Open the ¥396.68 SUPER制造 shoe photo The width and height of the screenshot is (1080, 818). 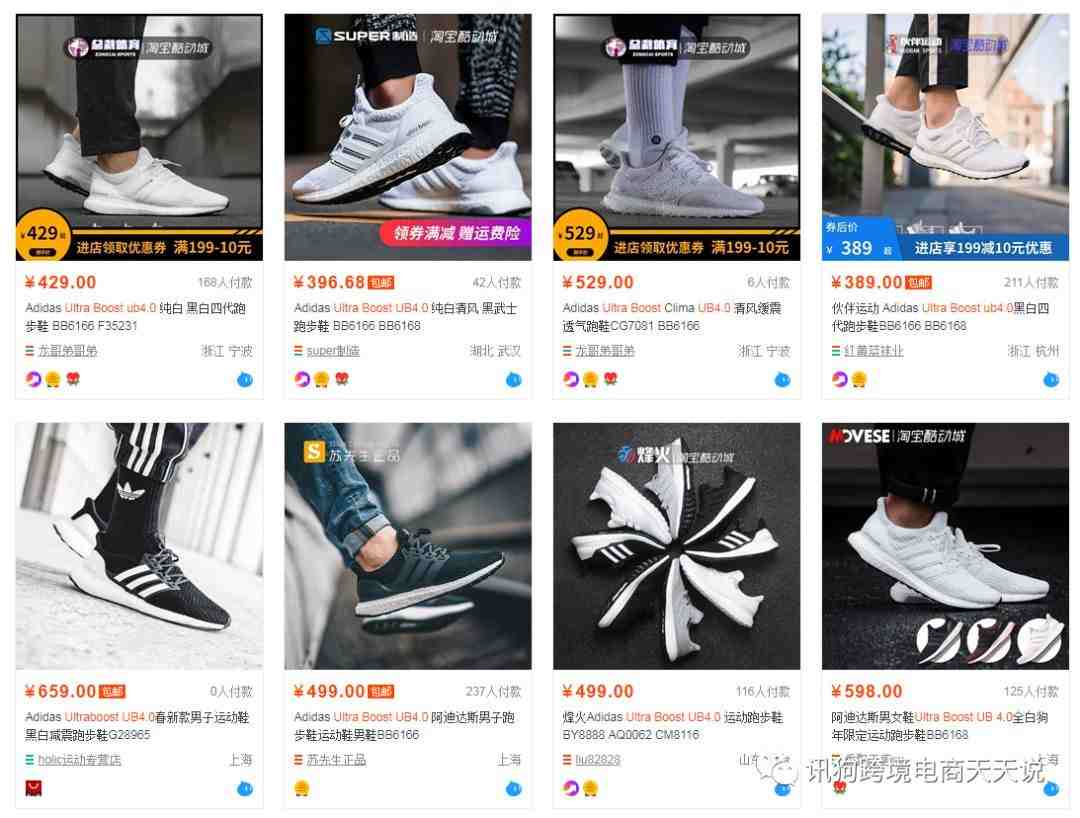[x=407, y=137]
